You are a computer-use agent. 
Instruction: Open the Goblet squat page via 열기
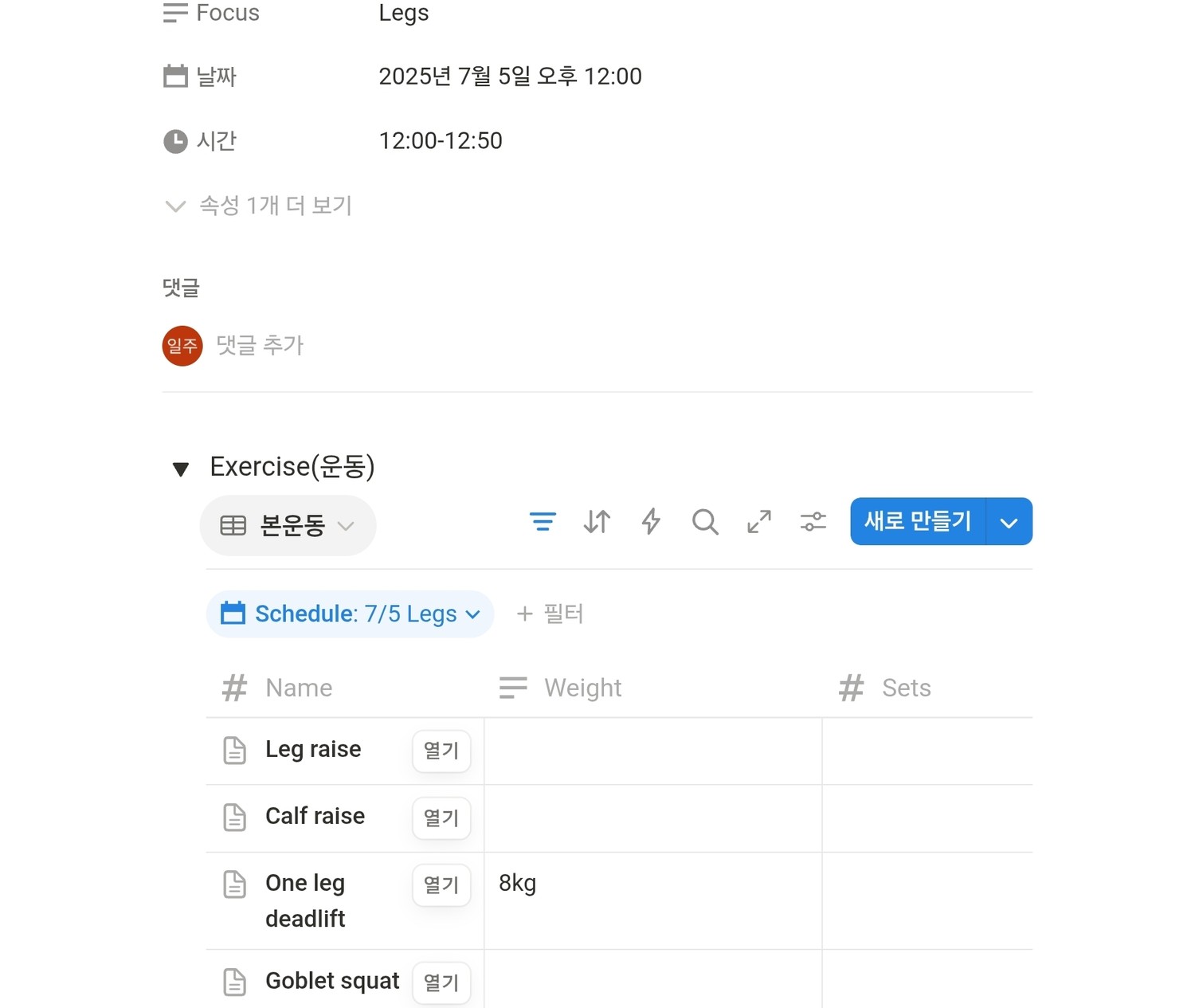click(441, 983)
